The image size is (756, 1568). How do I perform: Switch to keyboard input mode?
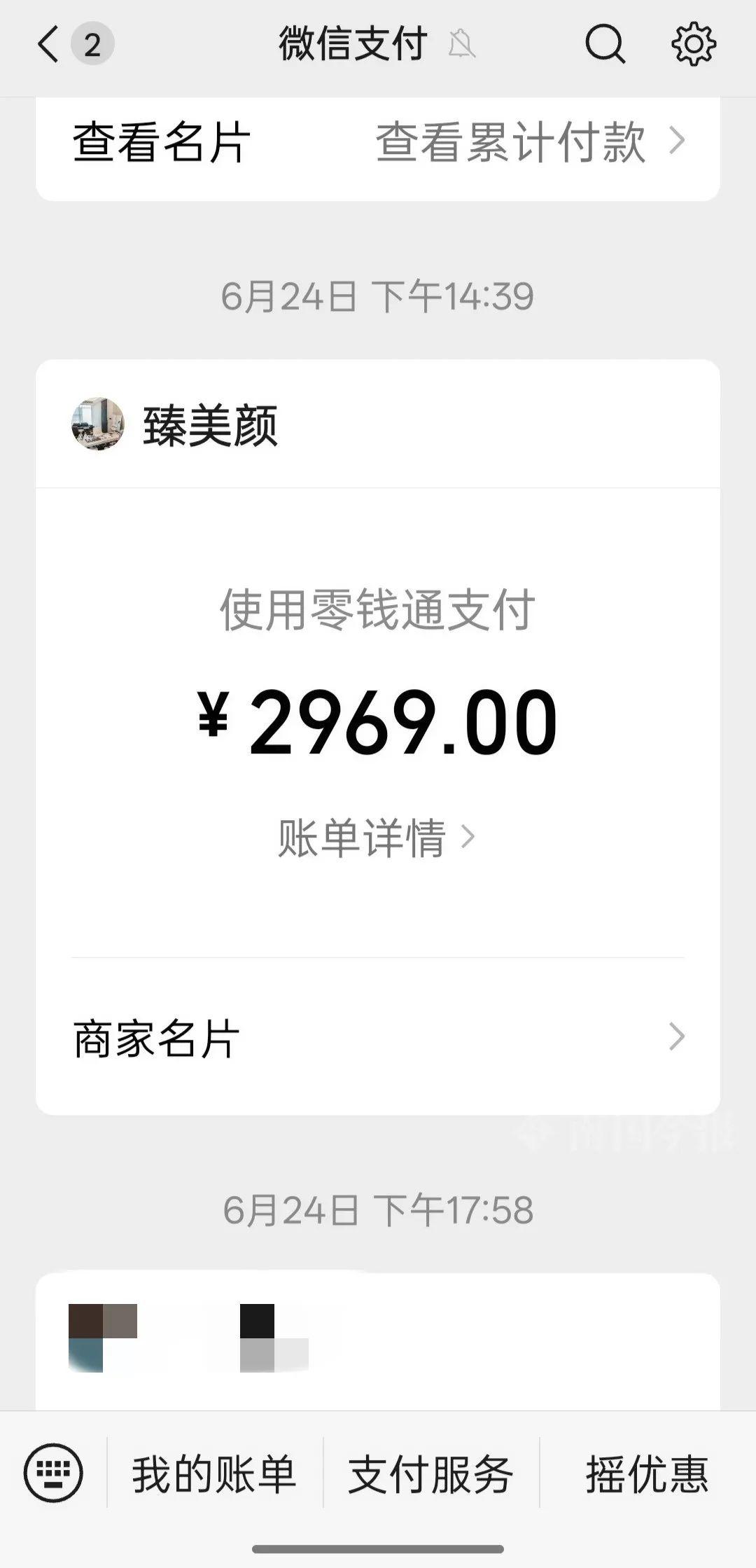(53, 1473)
